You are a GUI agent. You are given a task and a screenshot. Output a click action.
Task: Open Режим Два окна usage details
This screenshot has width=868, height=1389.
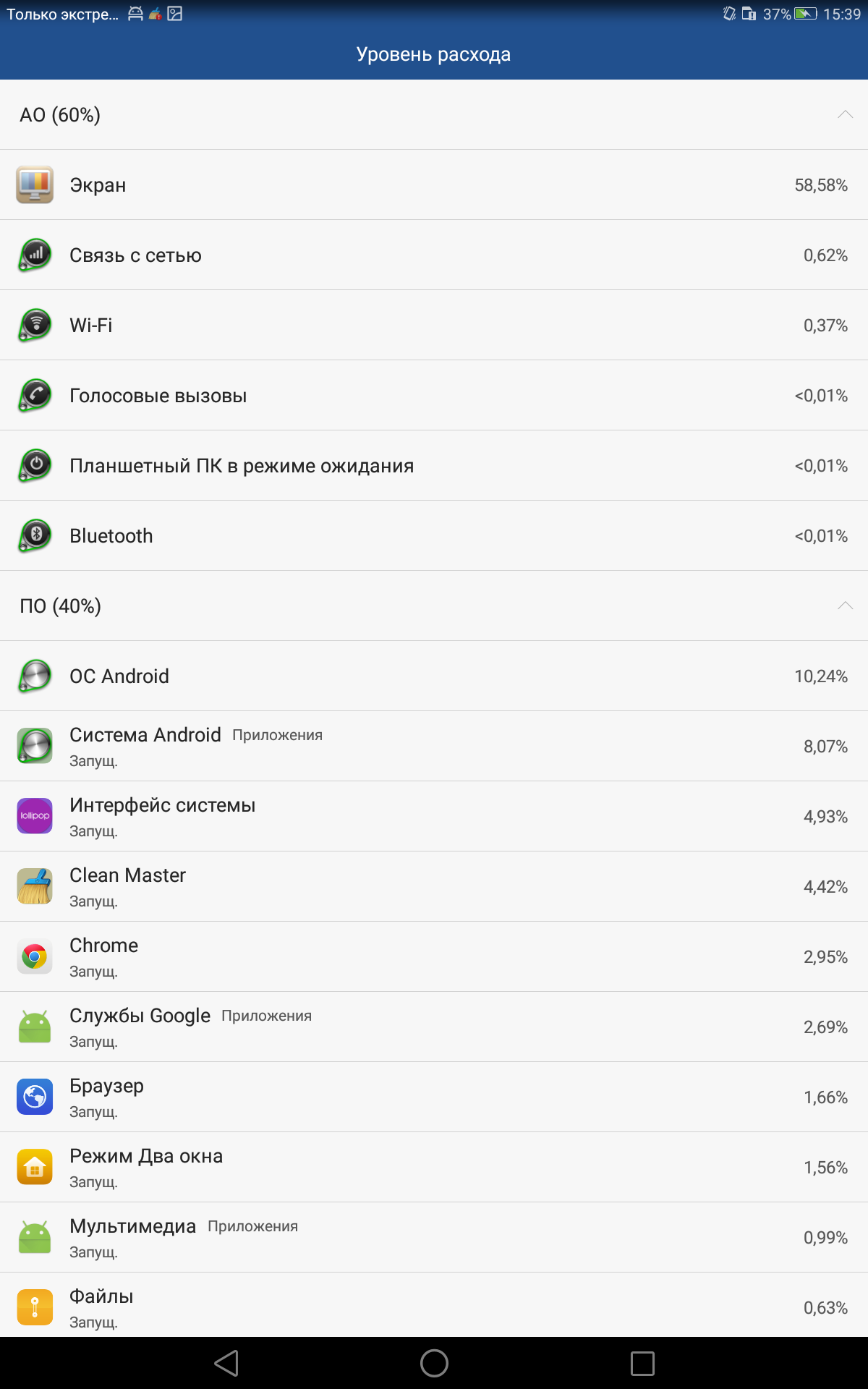tap(434, 1168)
